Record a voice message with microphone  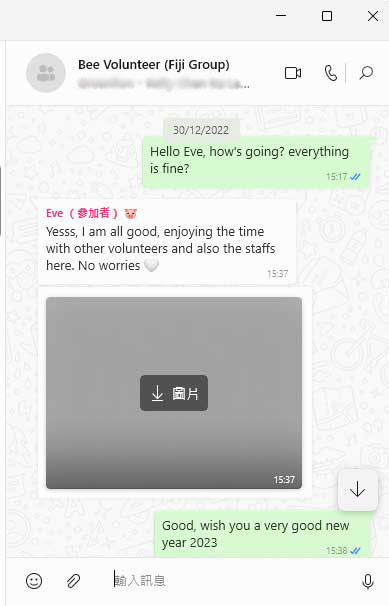coord(368,581)
